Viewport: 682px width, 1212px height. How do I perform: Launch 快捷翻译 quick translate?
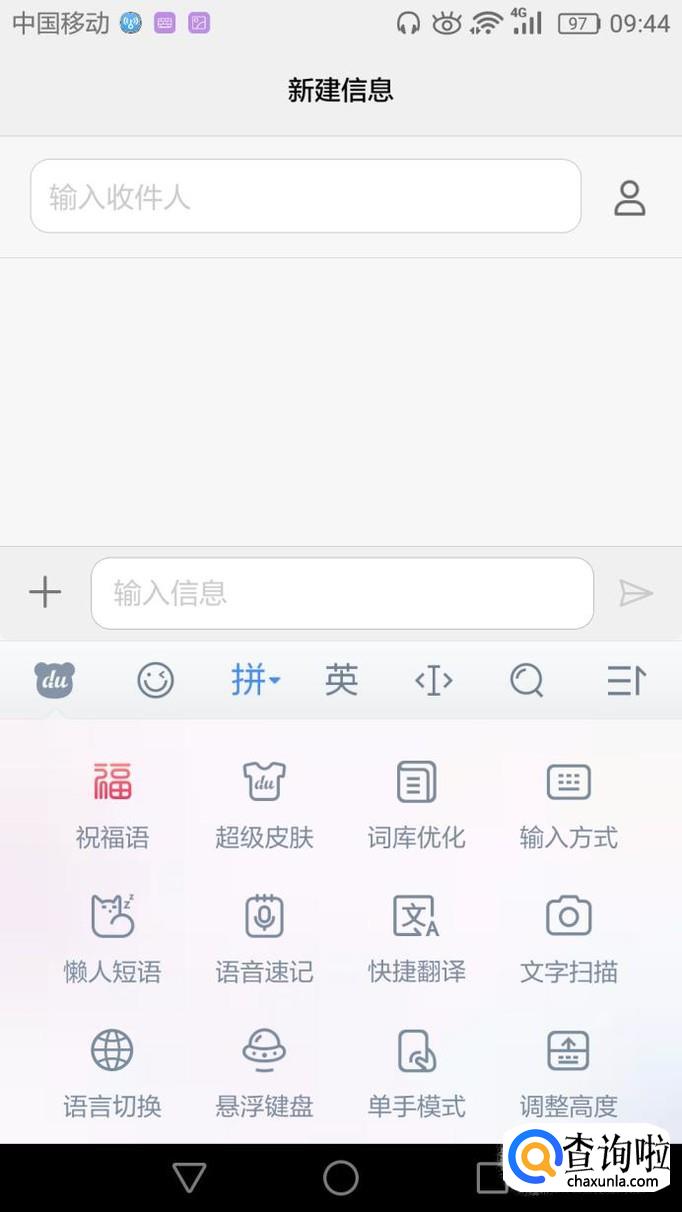pos(416,937)
